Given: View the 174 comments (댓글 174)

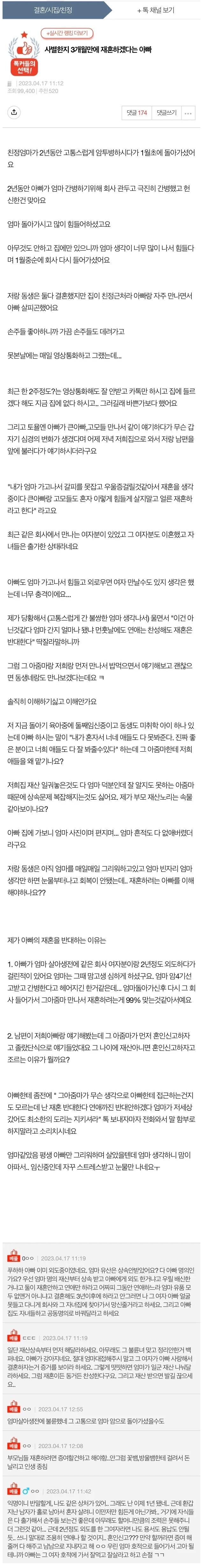Looking at the screenshot, I should pyautogui.click(x=137, y=113).
